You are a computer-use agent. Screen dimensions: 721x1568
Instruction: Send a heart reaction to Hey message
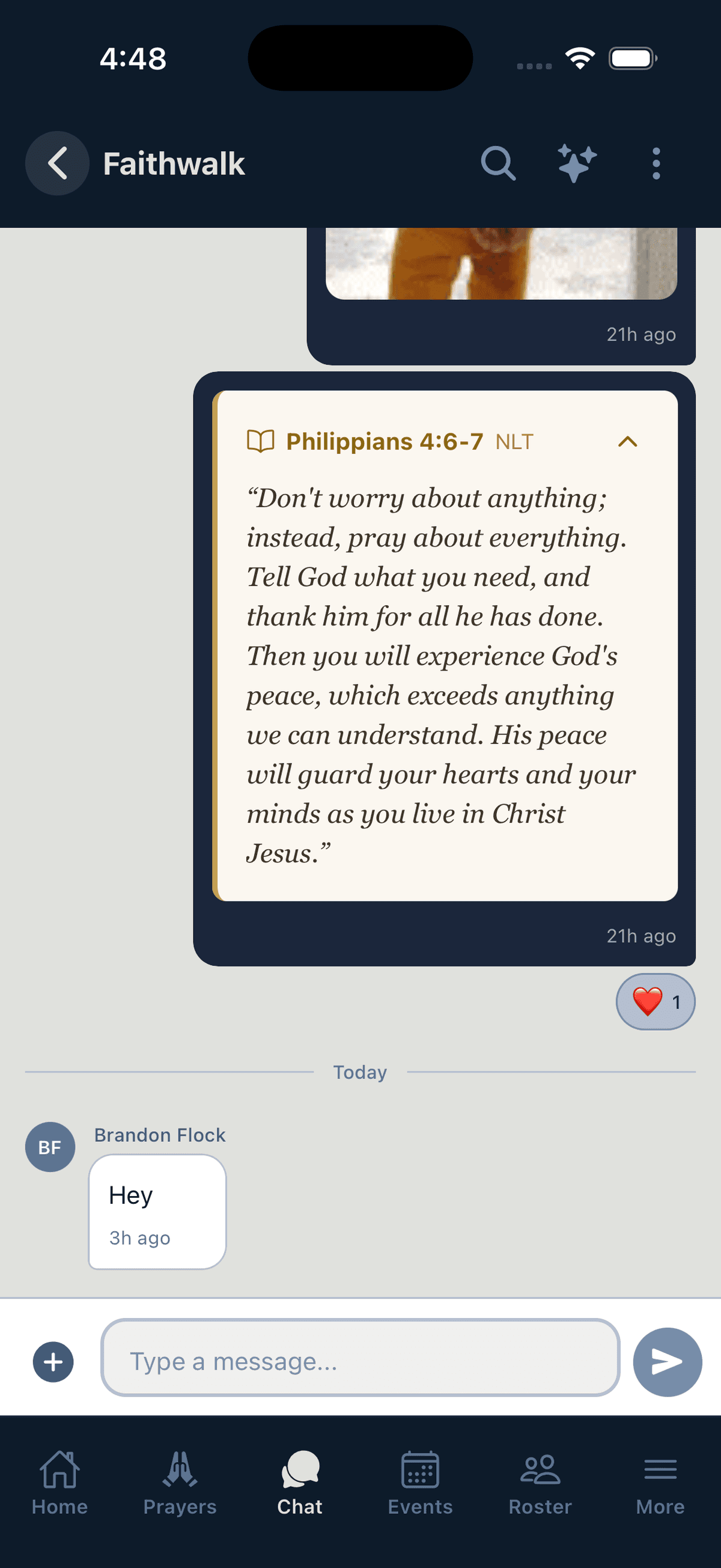(157, 1194)
